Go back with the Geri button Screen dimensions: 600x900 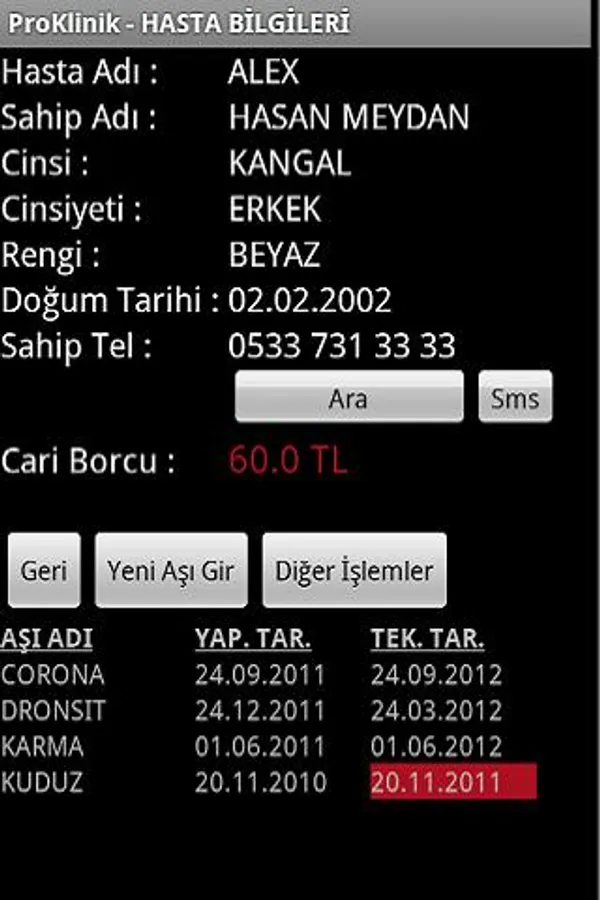click(44, 570)
